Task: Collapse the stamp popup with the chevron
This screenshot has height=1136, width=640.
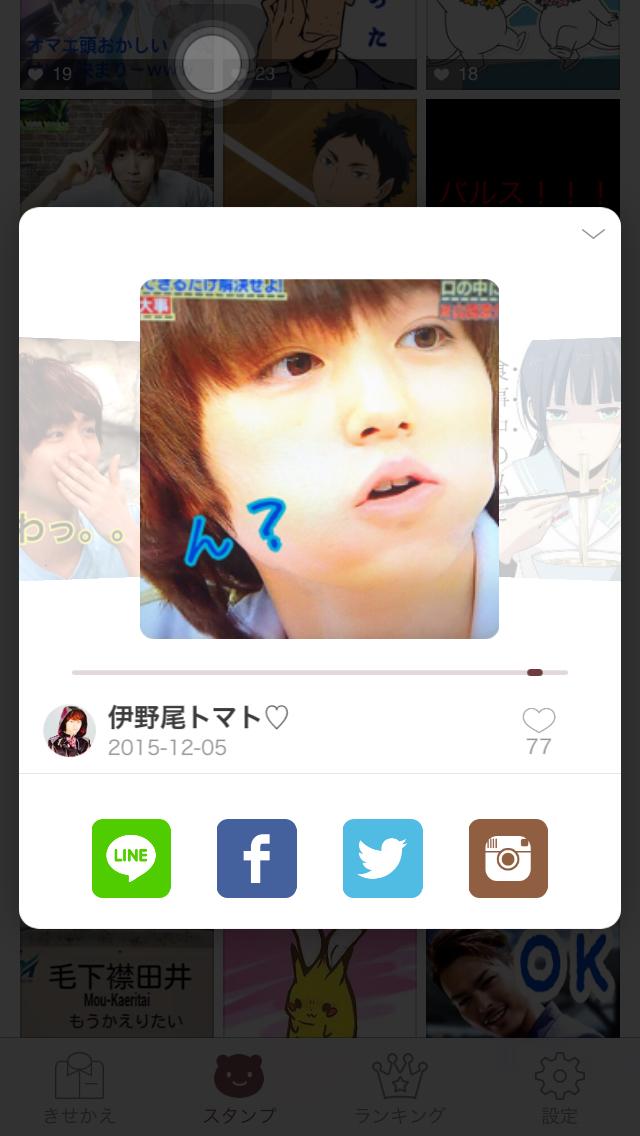Action: 593,234
